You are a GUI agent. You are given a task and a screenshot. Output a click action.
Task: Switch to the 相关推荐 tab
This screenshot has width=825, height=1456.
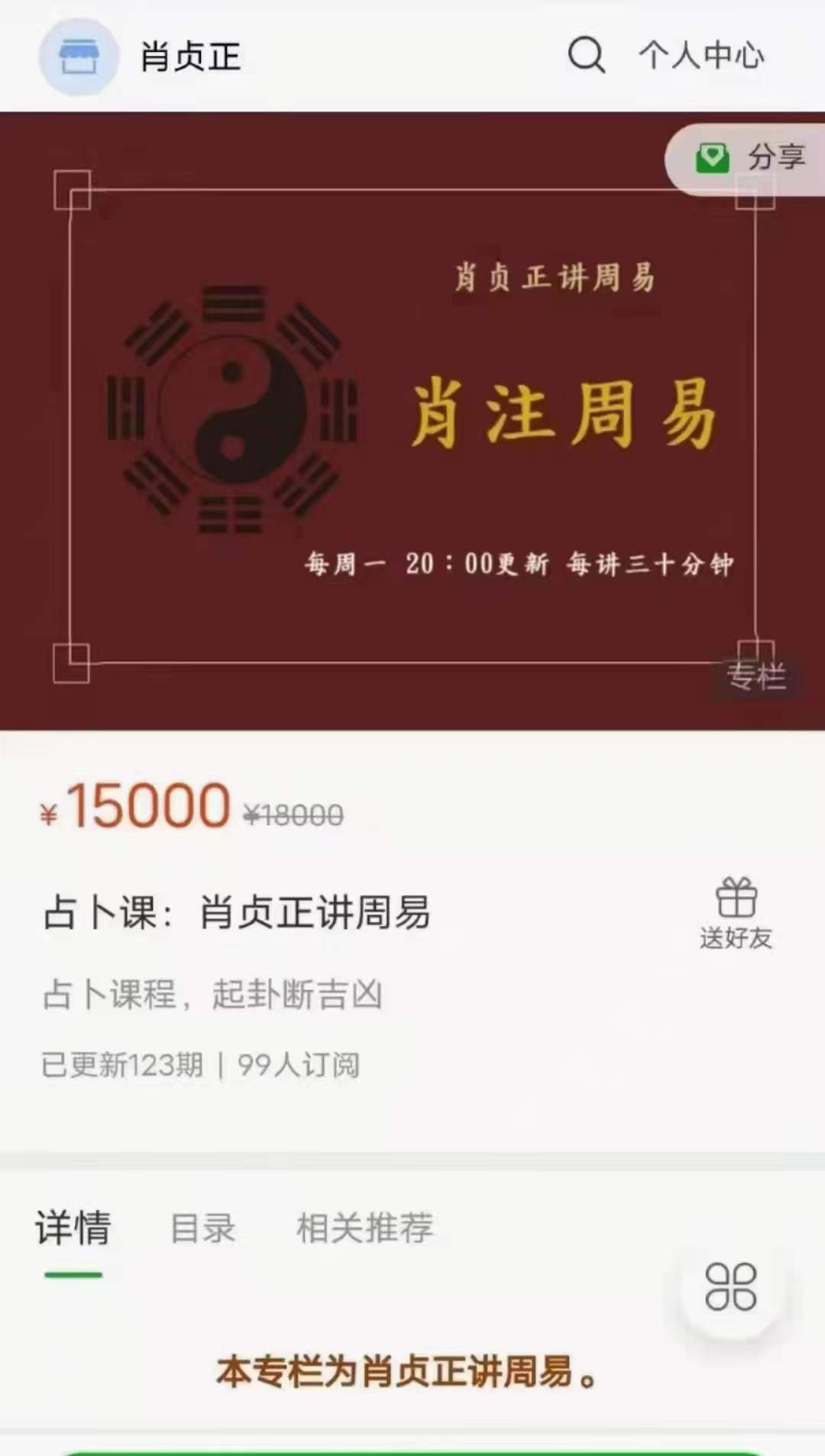[x=364, y=1228]
